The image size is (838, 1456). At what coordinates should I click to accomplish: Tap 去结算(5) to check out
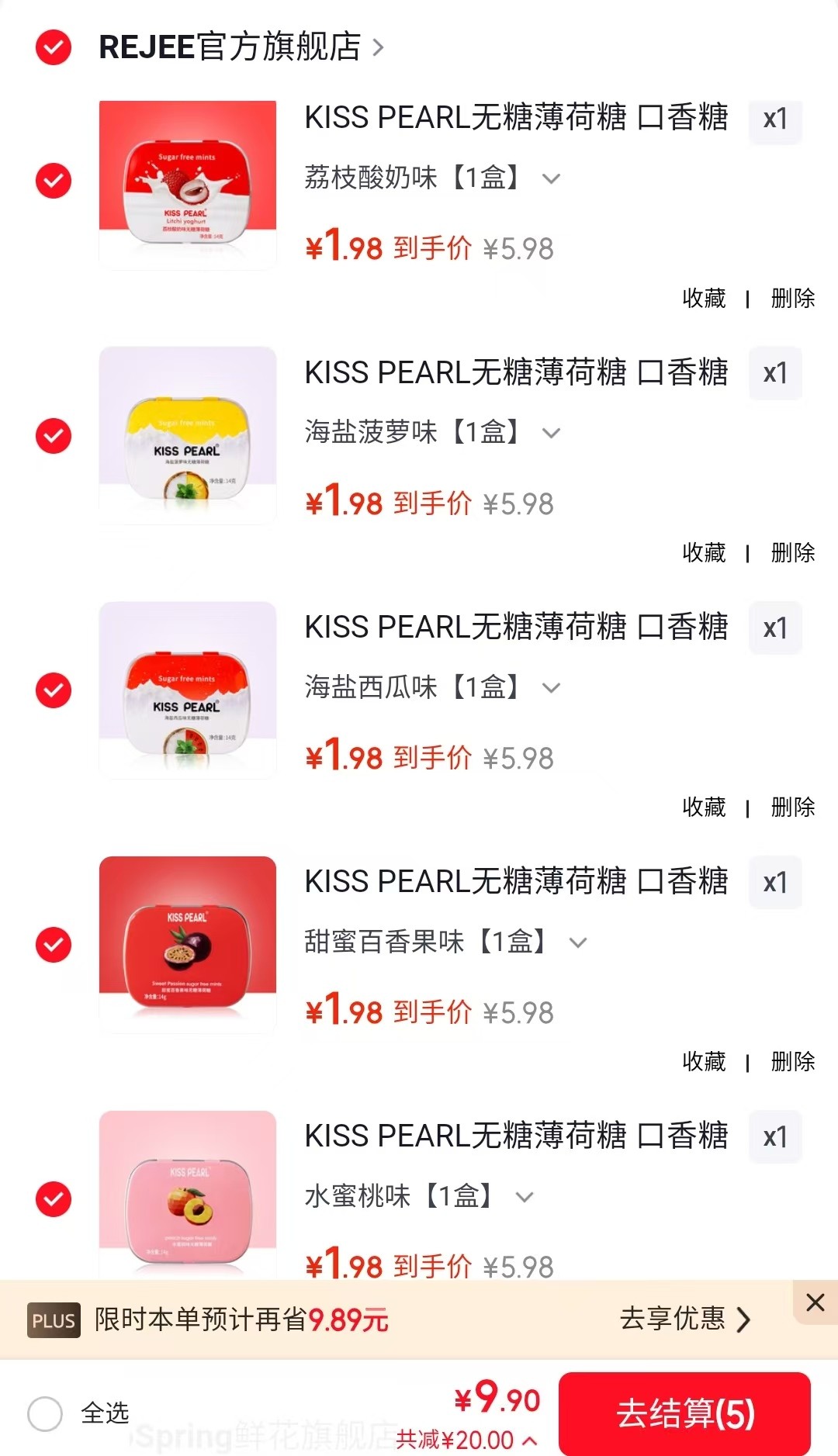[684, 1413]
